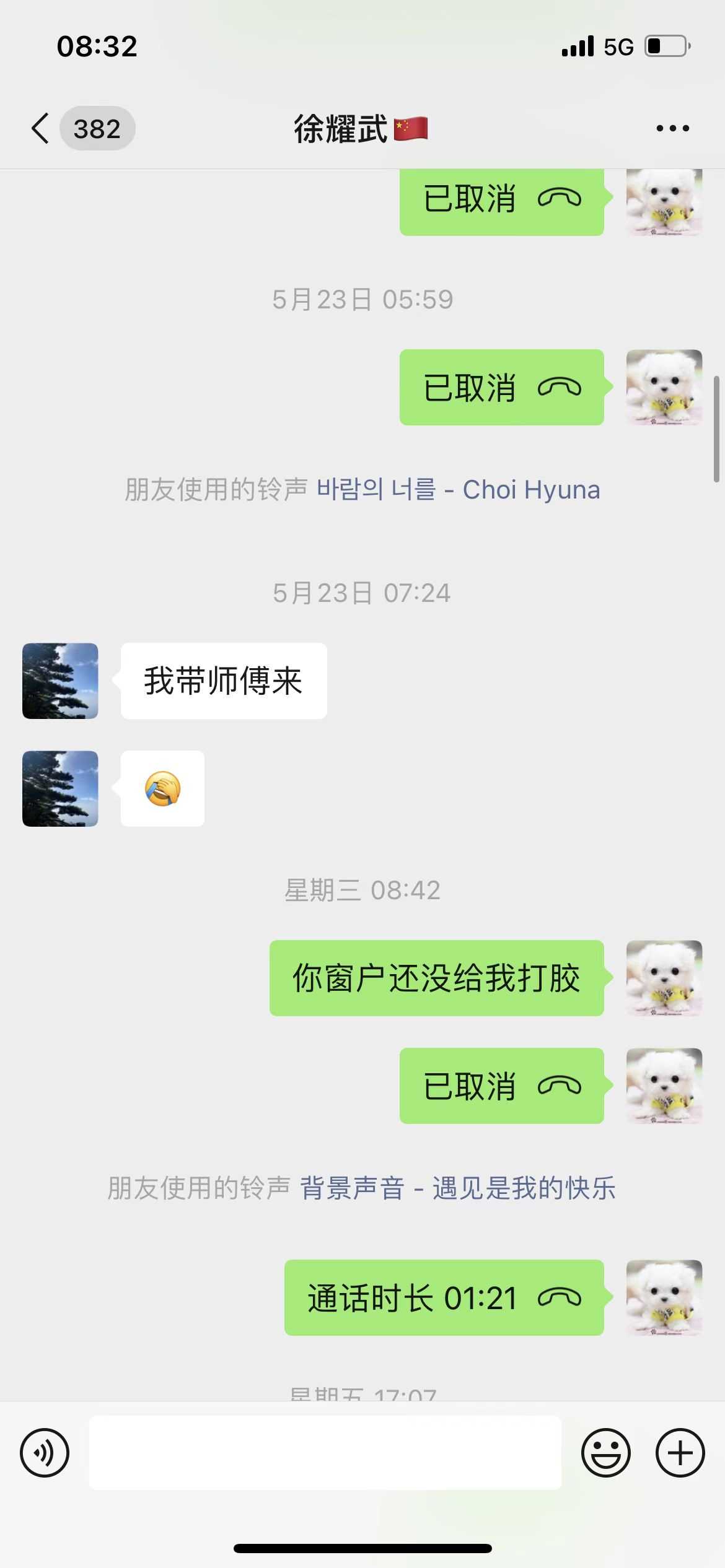
Task: Open my avatar beside 你窗户还没给我打胶
Action: [x=664, y=978]
